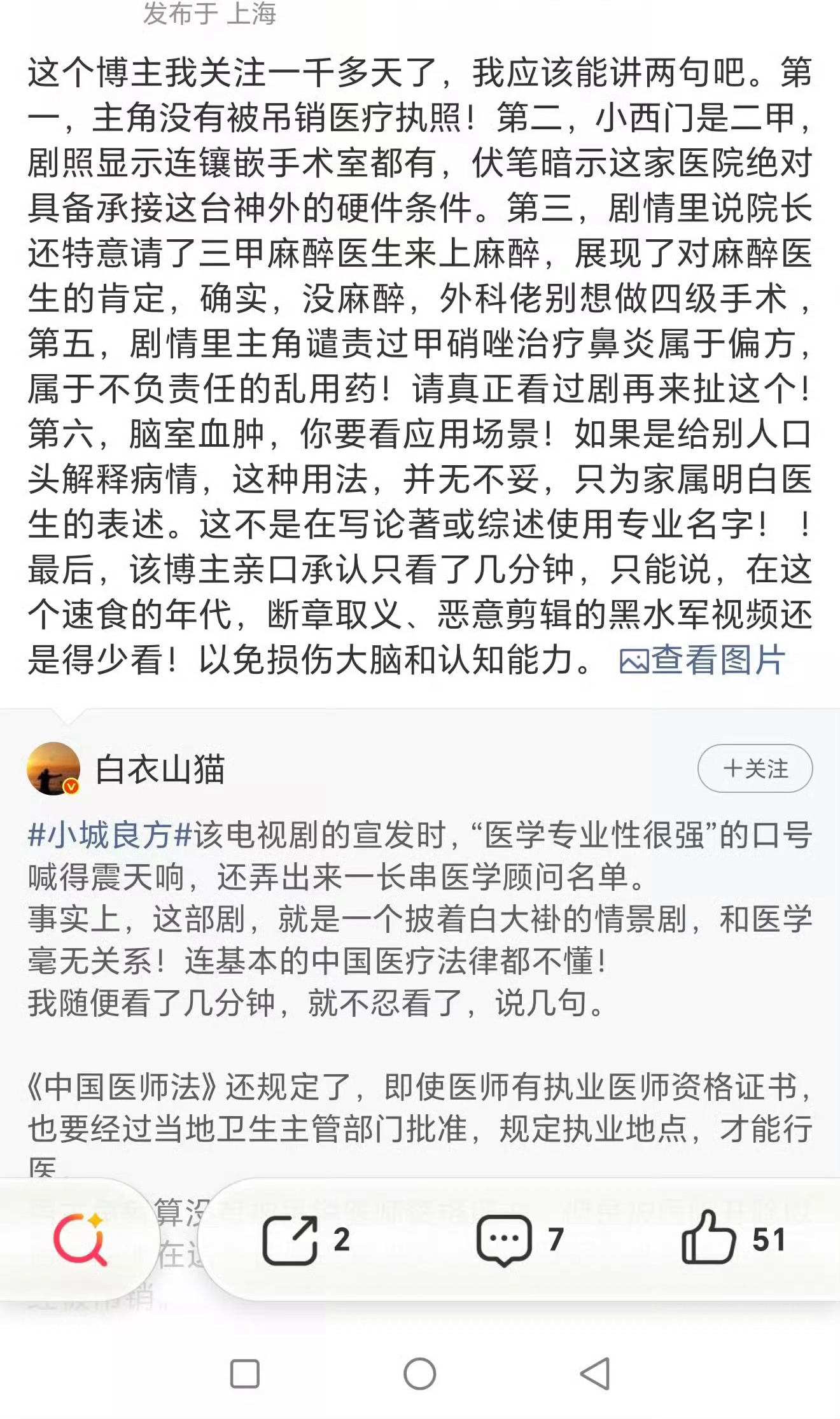Tap the floating search icon
The image size is (840, 1419).
click(x=80, y=1239)
